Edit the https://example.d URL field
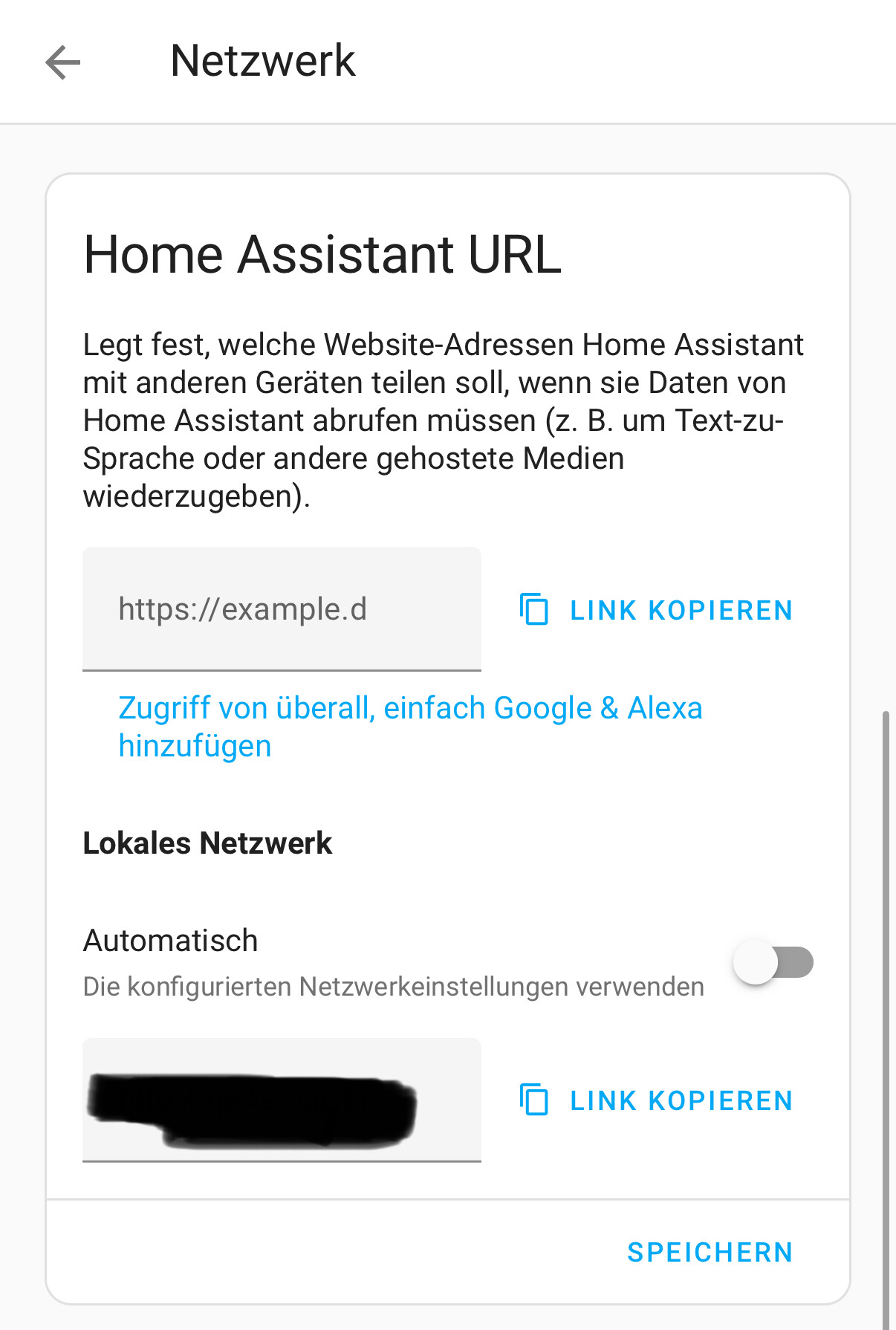This screenshot has width=896, height=1330. (281, 609)
